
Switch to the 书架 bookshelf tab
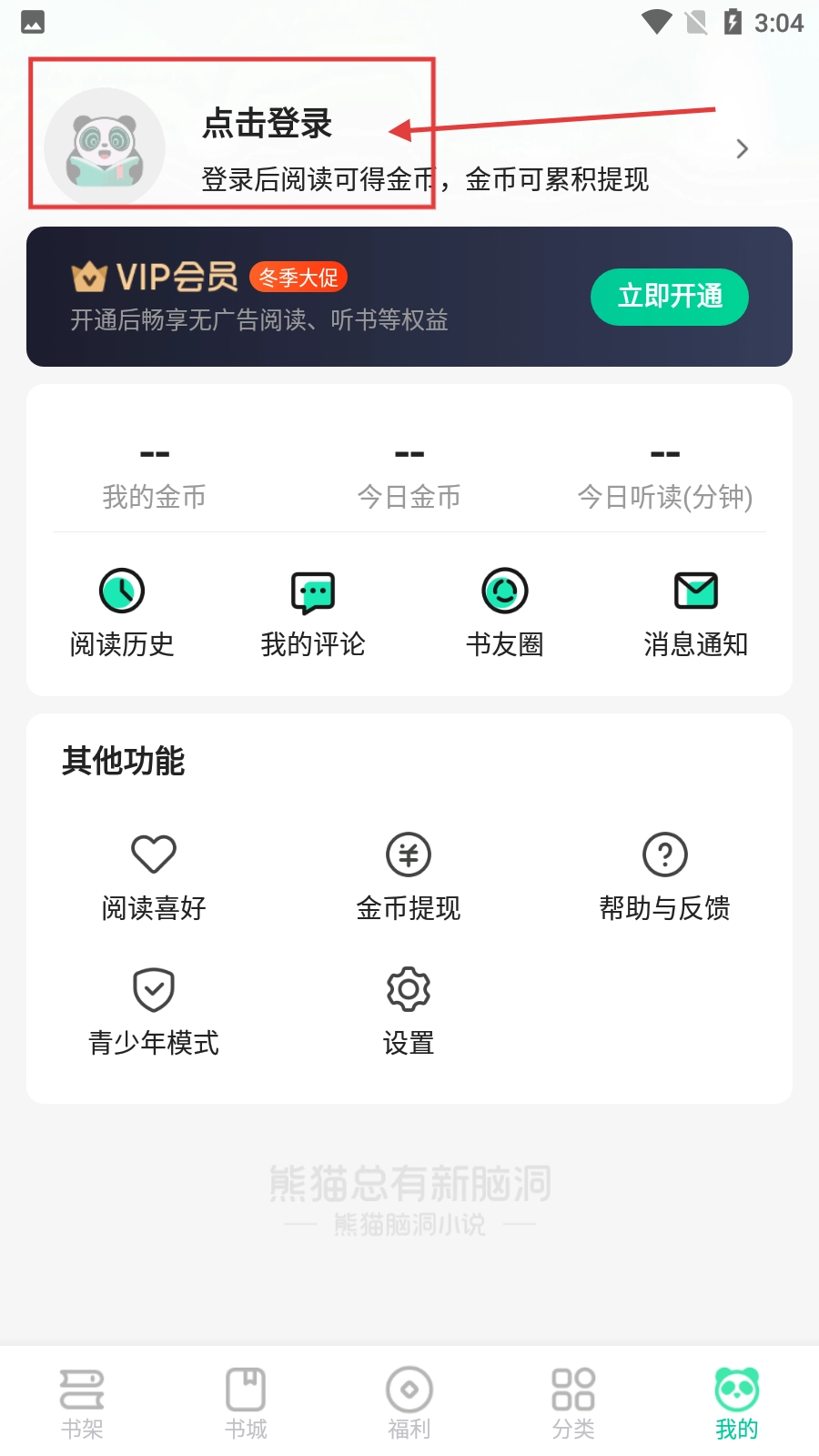(x=82, y=1403)
